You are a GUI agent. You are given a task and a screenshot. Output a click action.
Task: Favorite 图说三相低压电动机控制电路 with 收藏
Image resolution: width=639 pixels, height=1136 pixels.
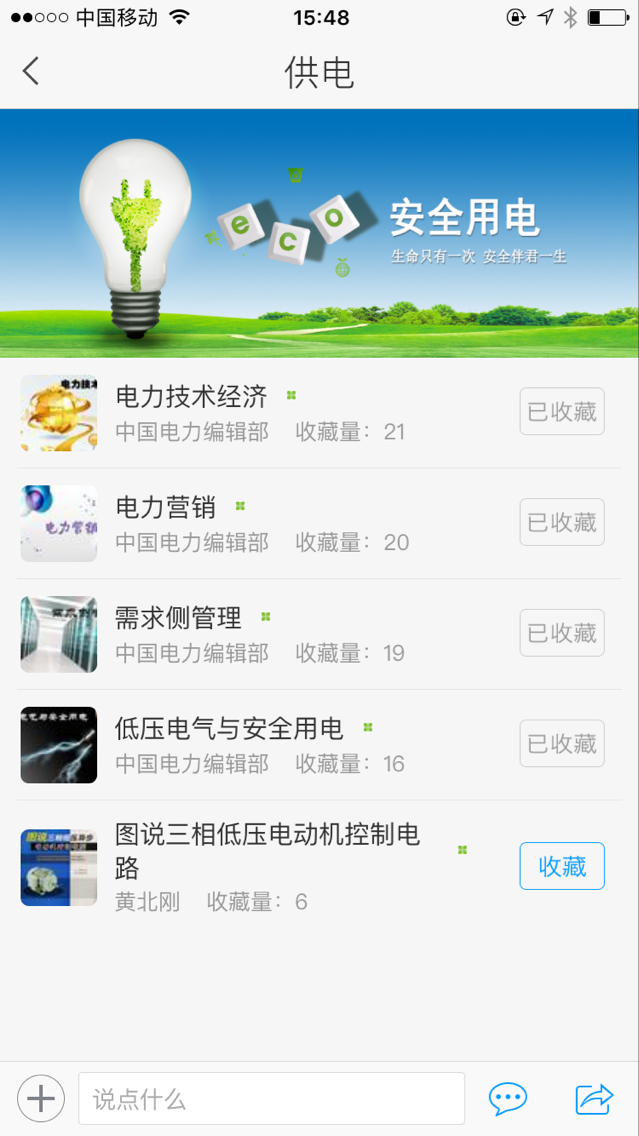click(562, 866)
